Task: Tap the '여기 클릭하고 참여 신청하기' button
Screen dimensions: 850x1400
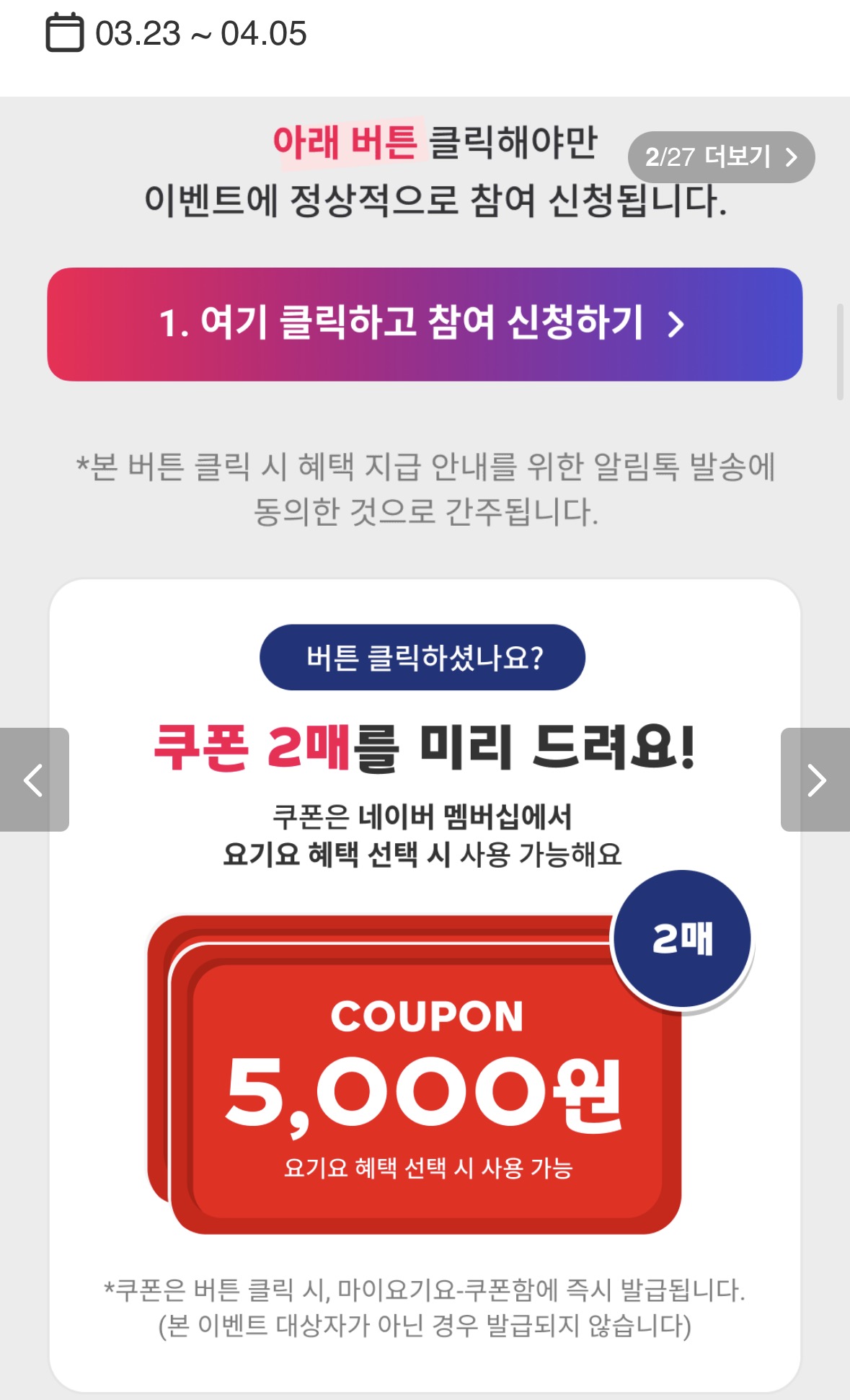Action: pyautogui.click(x=424, y=324)
